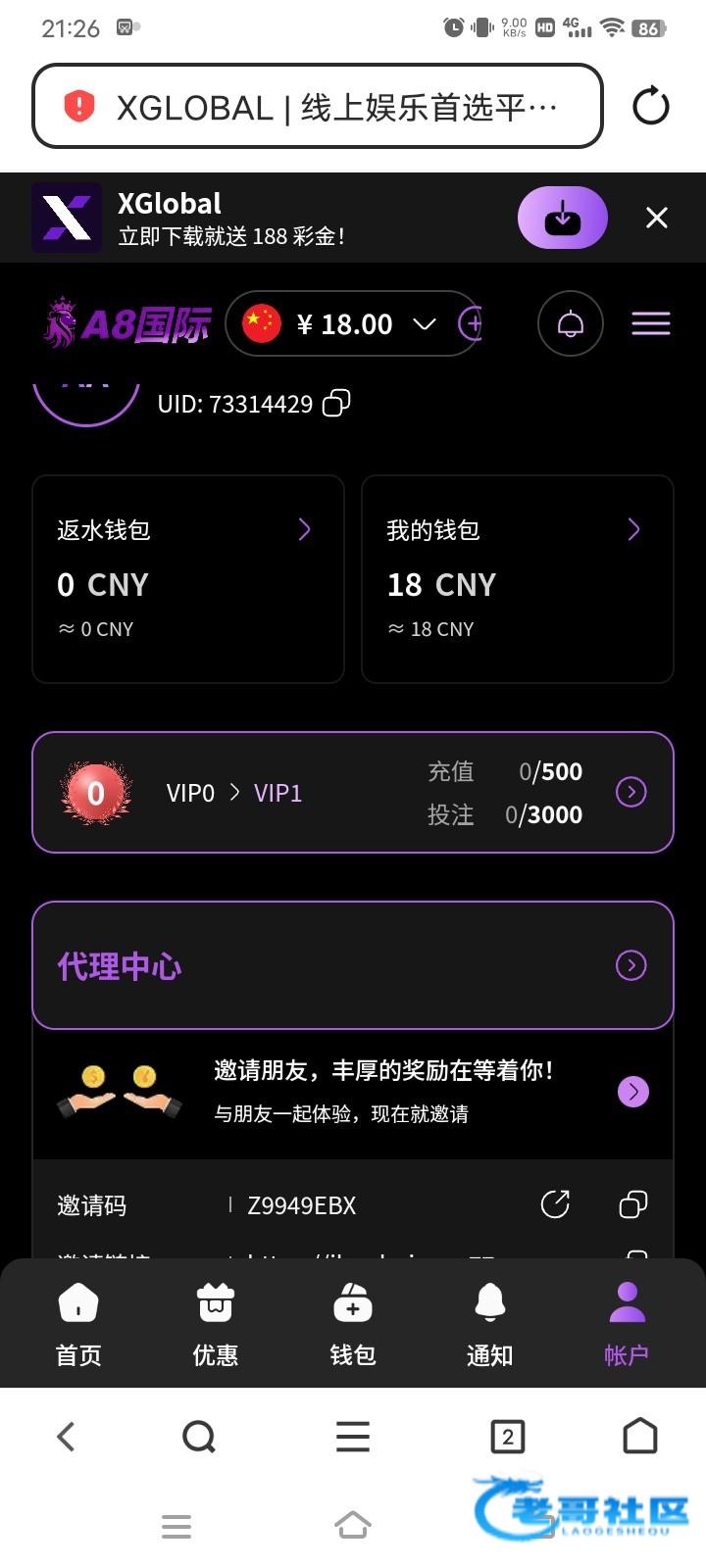The width and height of the screenshot is (706, 1568).
Task: View VIP0 to VIP1 level details
Action: [x=630, y=792]
